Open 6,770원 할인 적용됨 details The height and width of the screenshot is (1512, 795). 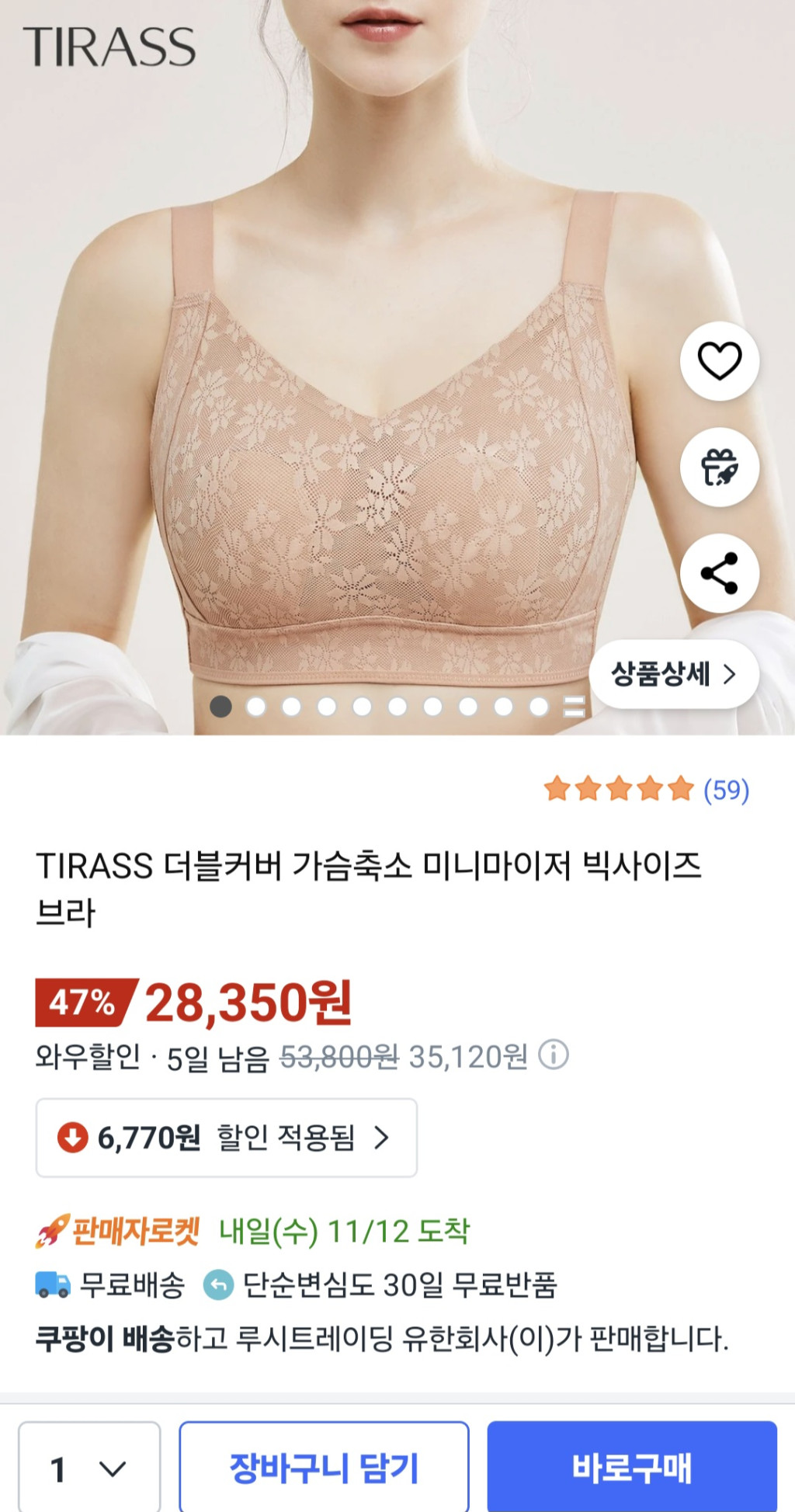pos(226,1138)
